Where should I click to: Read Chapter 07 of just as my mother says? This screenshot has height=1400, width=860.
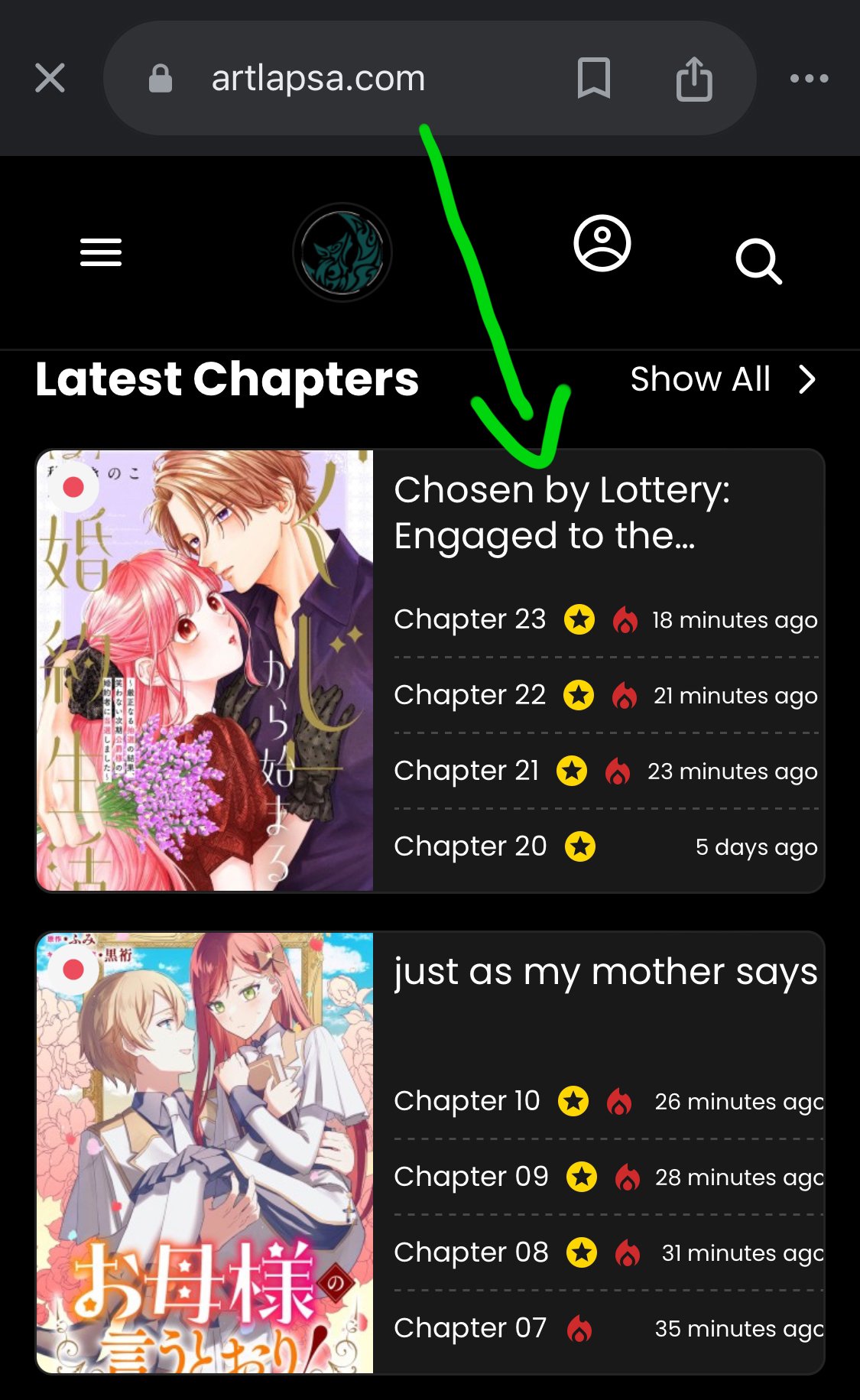(470, 1328)
